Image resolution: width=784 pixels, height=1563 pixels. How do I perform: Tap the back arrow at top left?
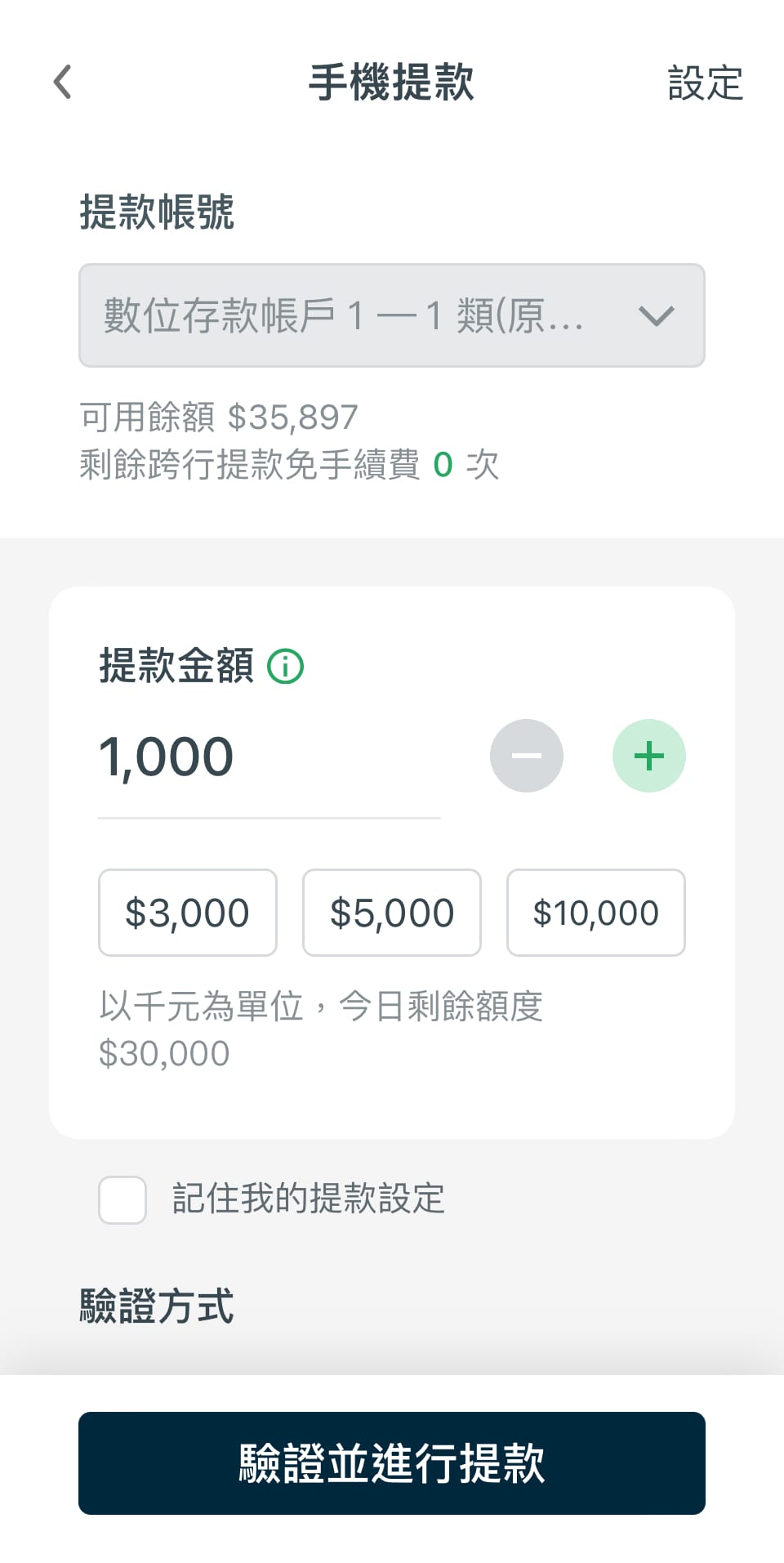61,82
